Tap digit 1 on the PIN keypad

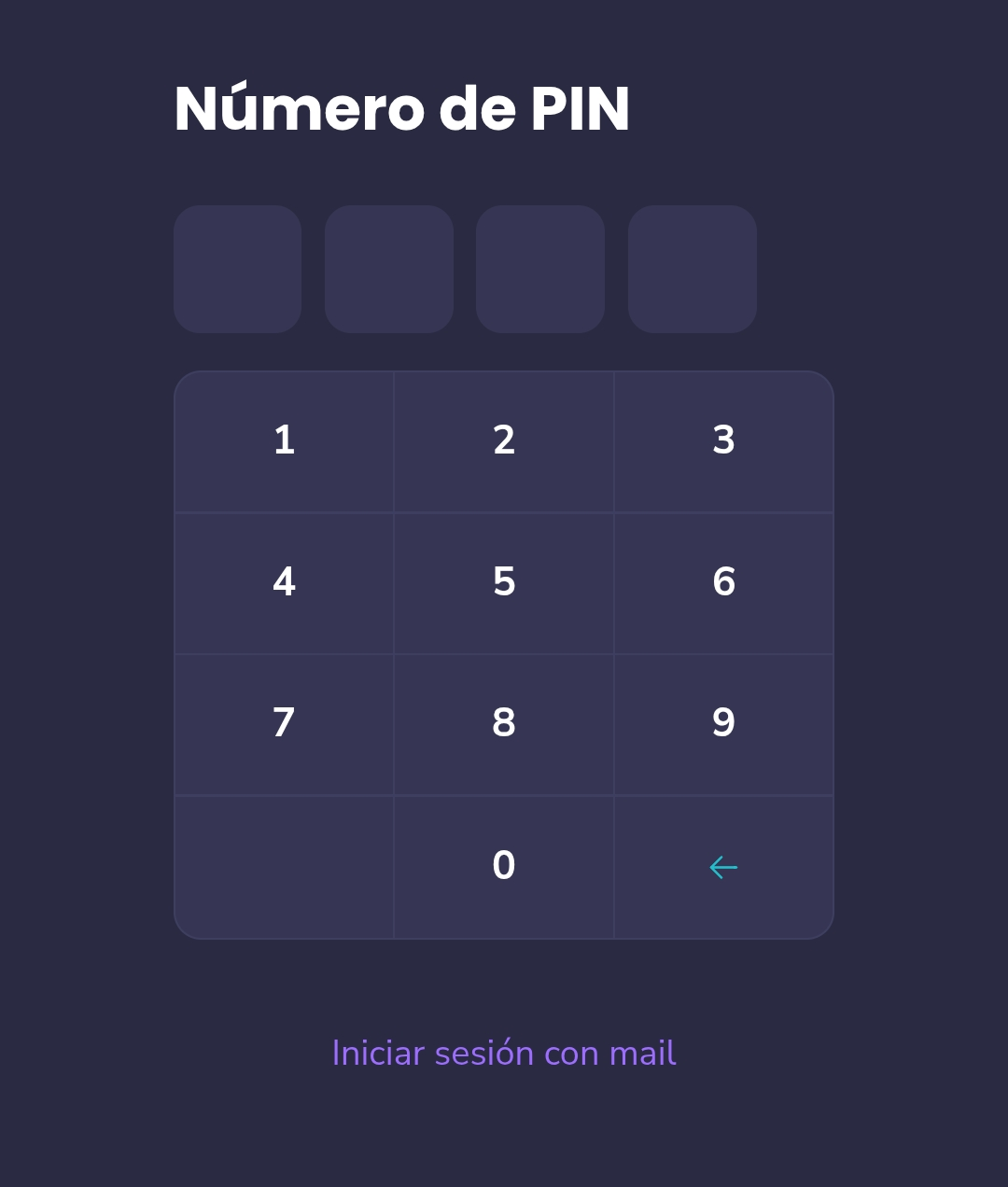pos(284,441)
